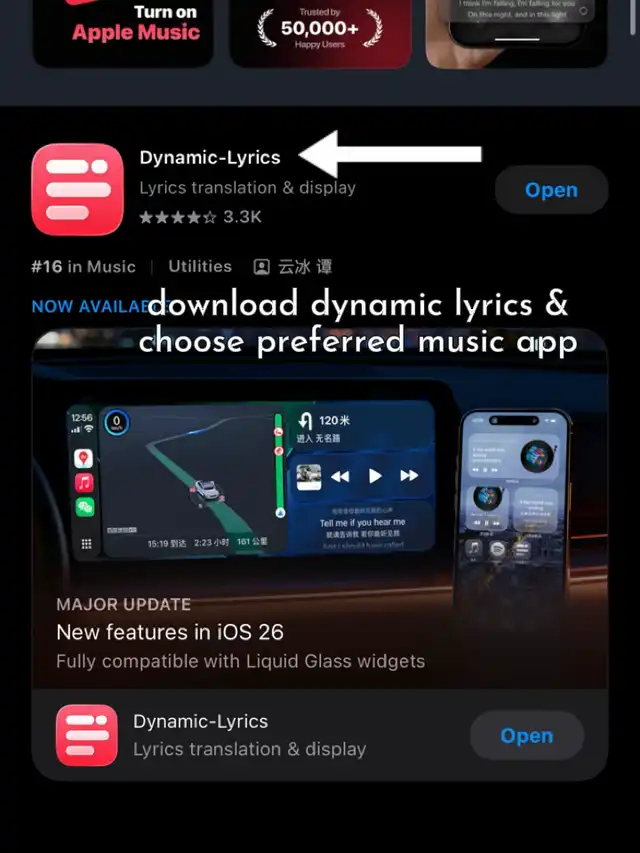View the 50,000+ Happy Users screenshot
Image resolution: width=640 pixels, height=853 pixels.
click(320, 30)
